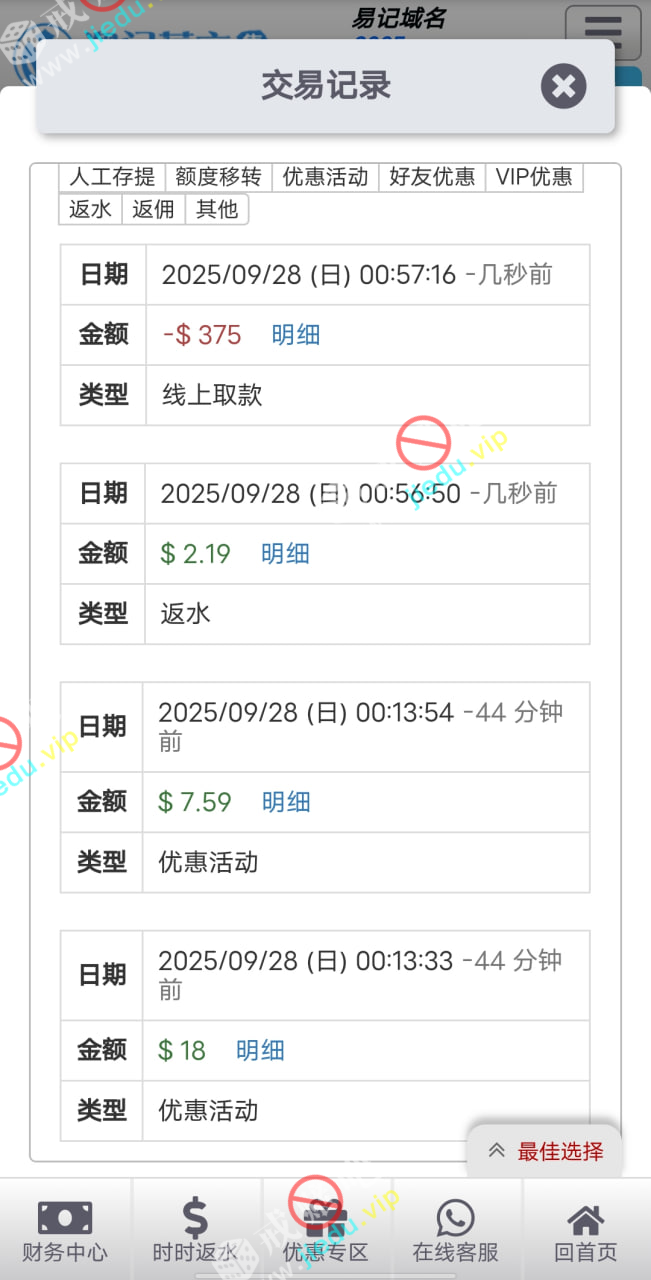View 明细 for the $7.59 record
The width and height of the screenshot is (651, 1280).
(x=286, y=802)
